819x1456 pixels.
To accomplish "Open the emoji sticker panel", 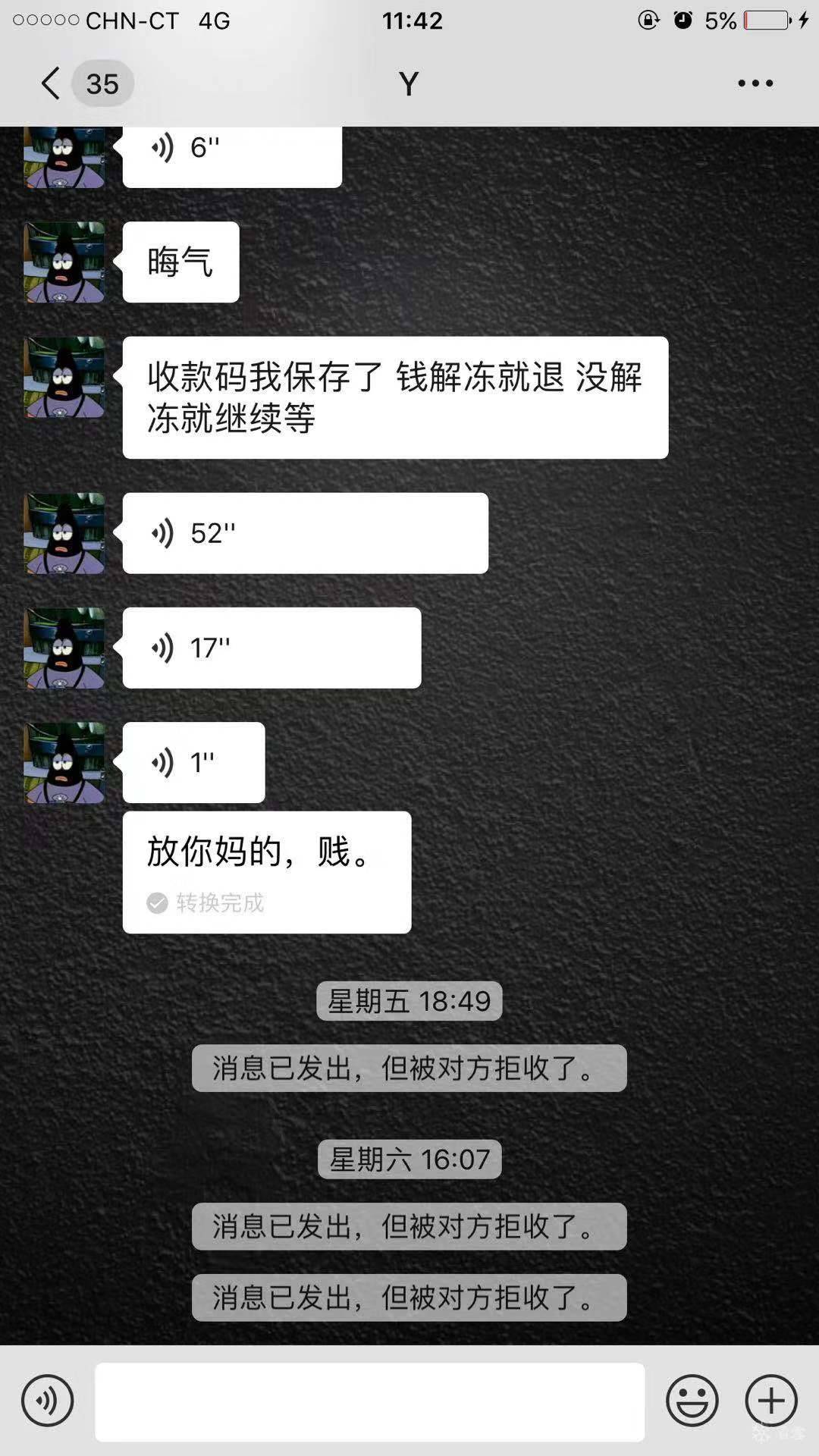I will pyautogui.click(x=692, y=1401).
